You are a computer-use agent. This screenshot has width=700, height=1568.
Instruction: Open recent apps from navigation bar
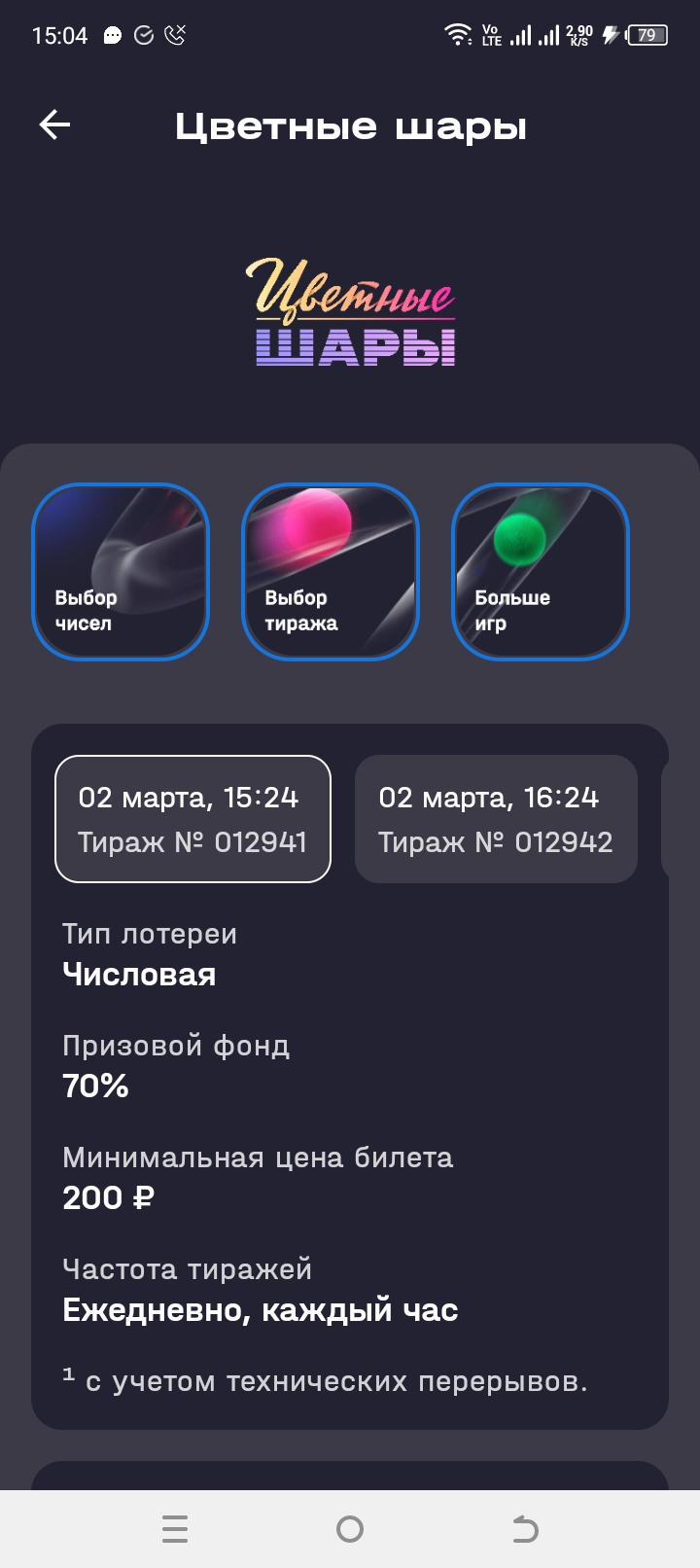point(175,1530)
